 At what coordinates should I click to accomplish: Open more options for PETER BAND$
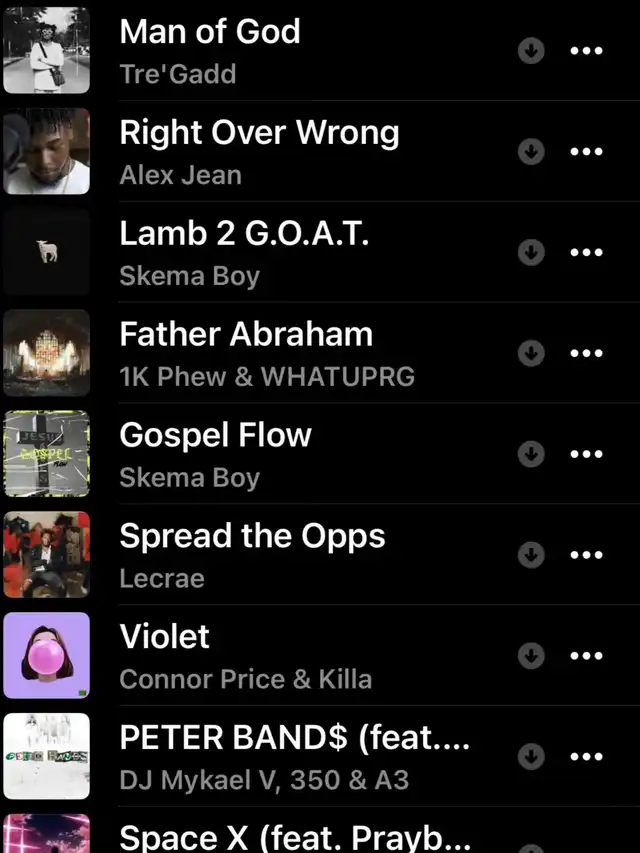586,757
